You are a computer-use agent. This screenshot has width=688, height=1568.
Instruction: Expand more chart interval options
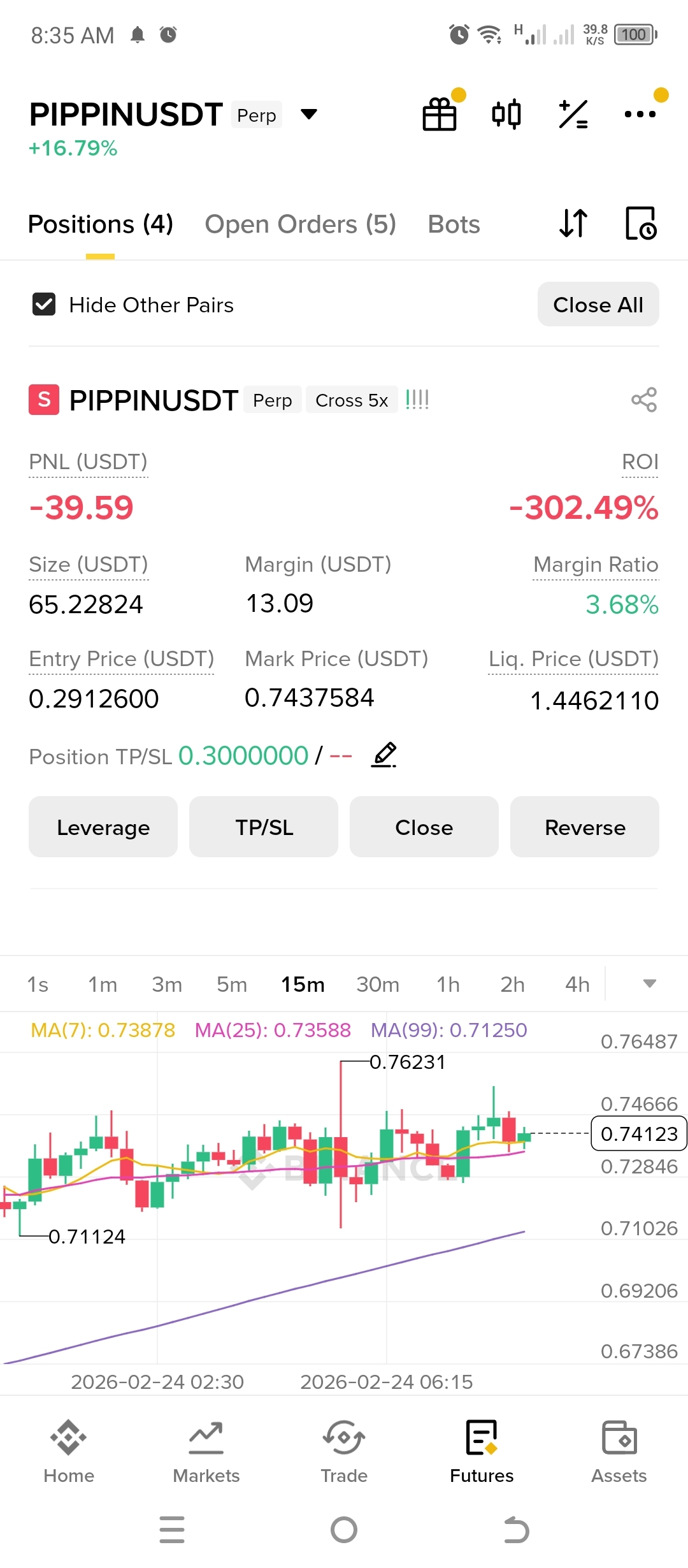pyautogui.click(x=649, y=984)
